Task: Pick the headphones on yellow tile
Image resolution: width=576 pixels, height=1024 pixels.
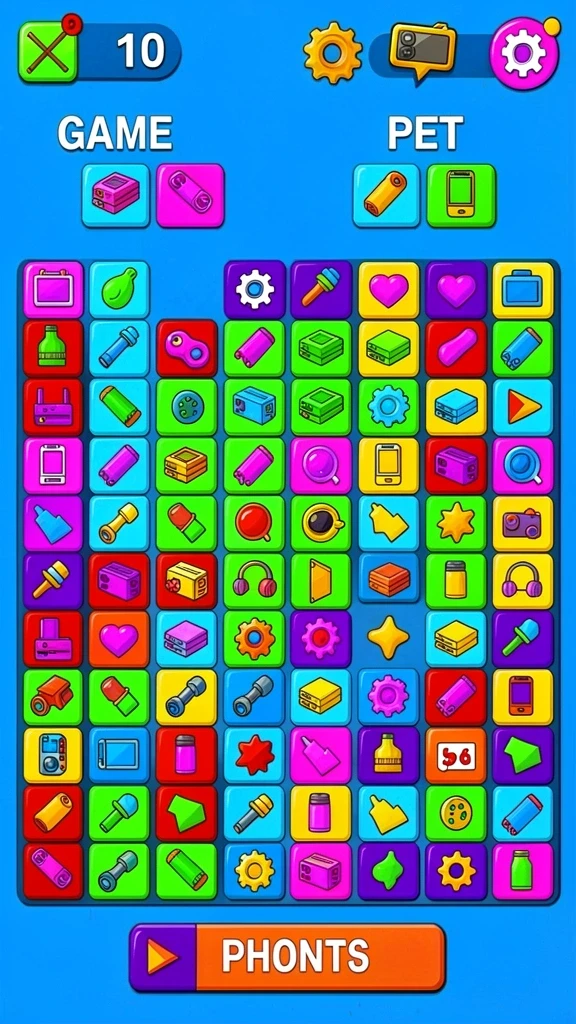Action: (x=522, y=581)
